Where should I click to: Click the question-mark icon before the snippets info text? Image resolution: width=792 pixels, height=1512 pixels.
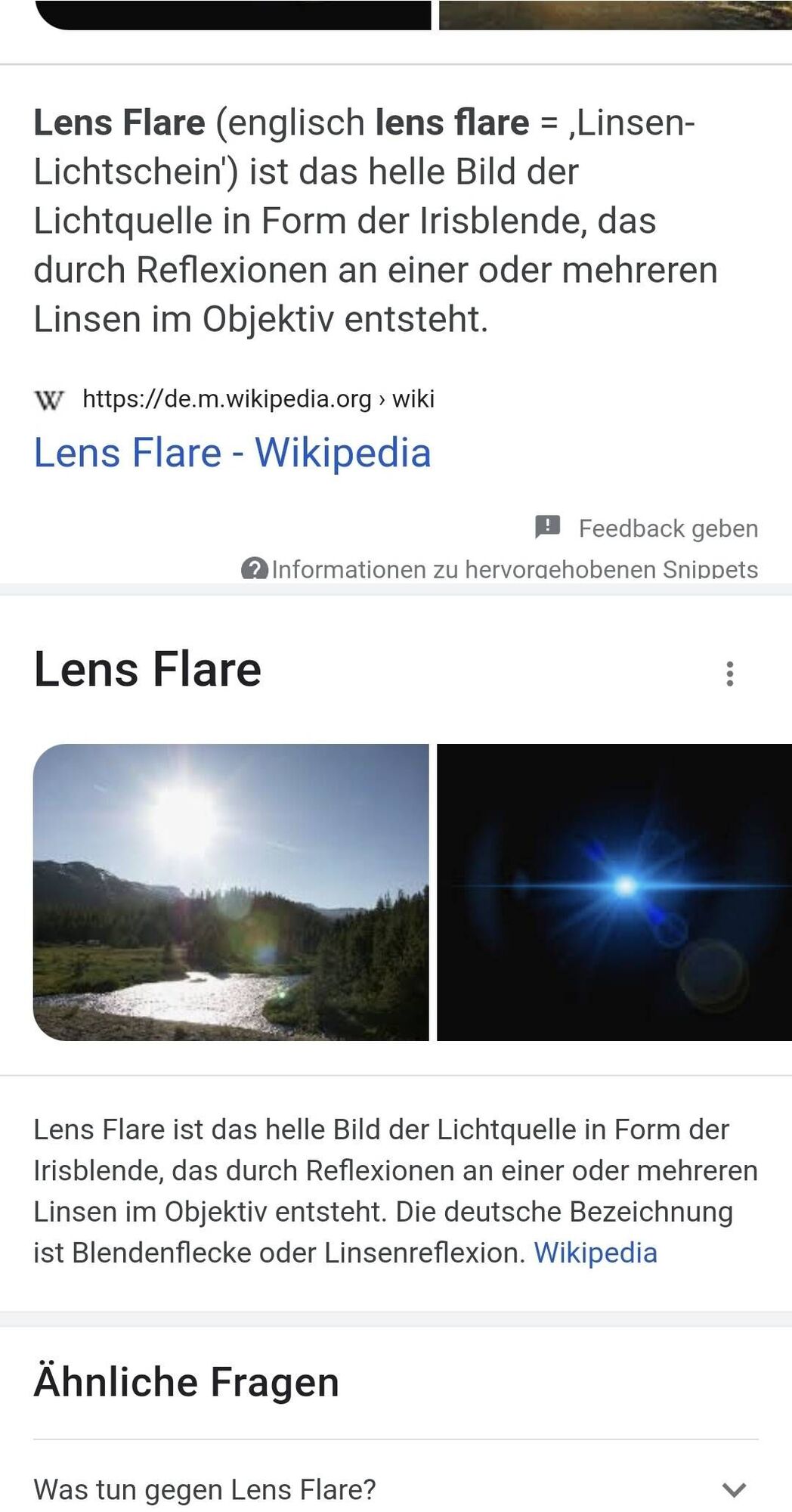(x=255, y=569)
